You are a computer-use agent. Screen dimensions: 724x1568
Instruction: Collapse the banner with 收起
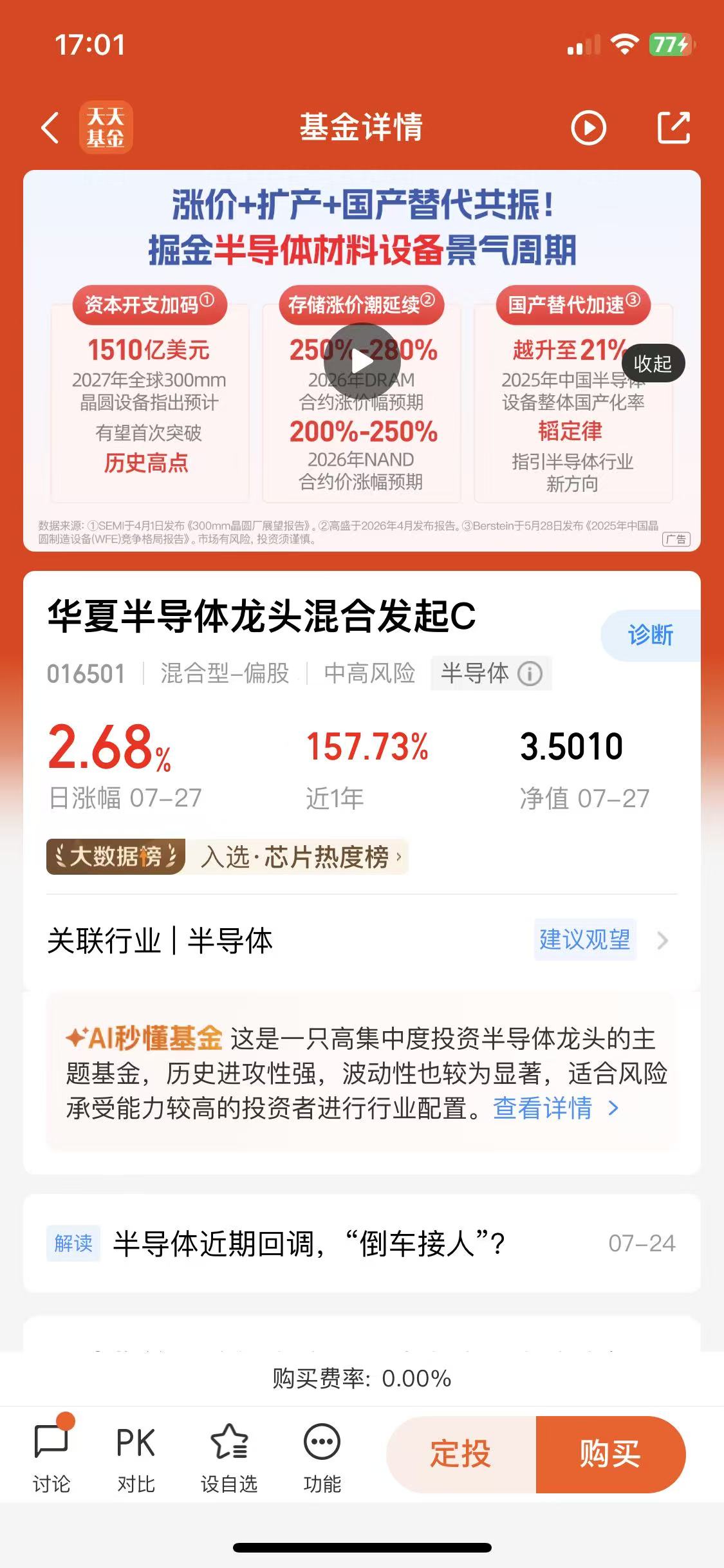[653, 364]
